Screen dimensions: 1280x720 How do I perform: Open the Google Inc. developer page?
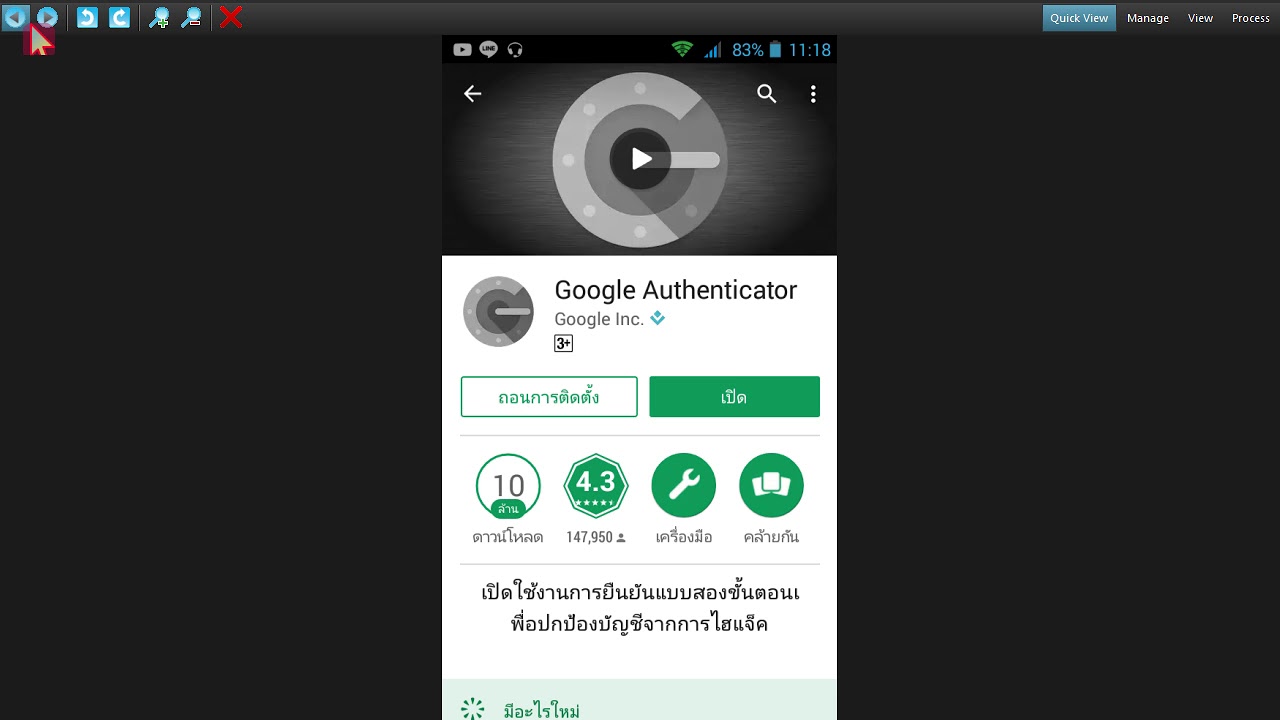599,319
